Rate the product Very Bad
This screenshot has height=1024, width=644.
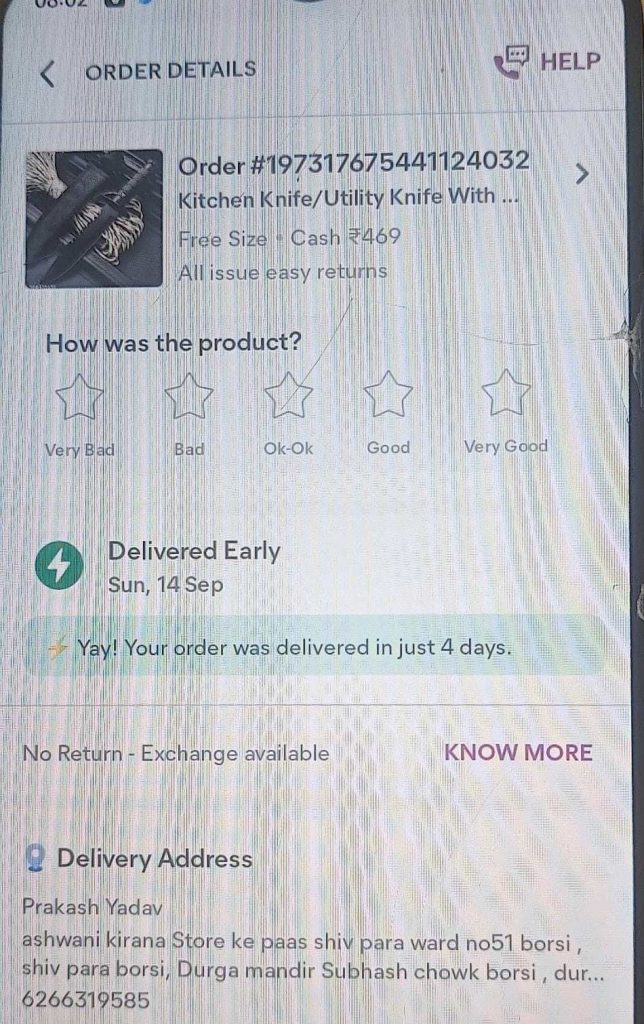coord(79,396)
